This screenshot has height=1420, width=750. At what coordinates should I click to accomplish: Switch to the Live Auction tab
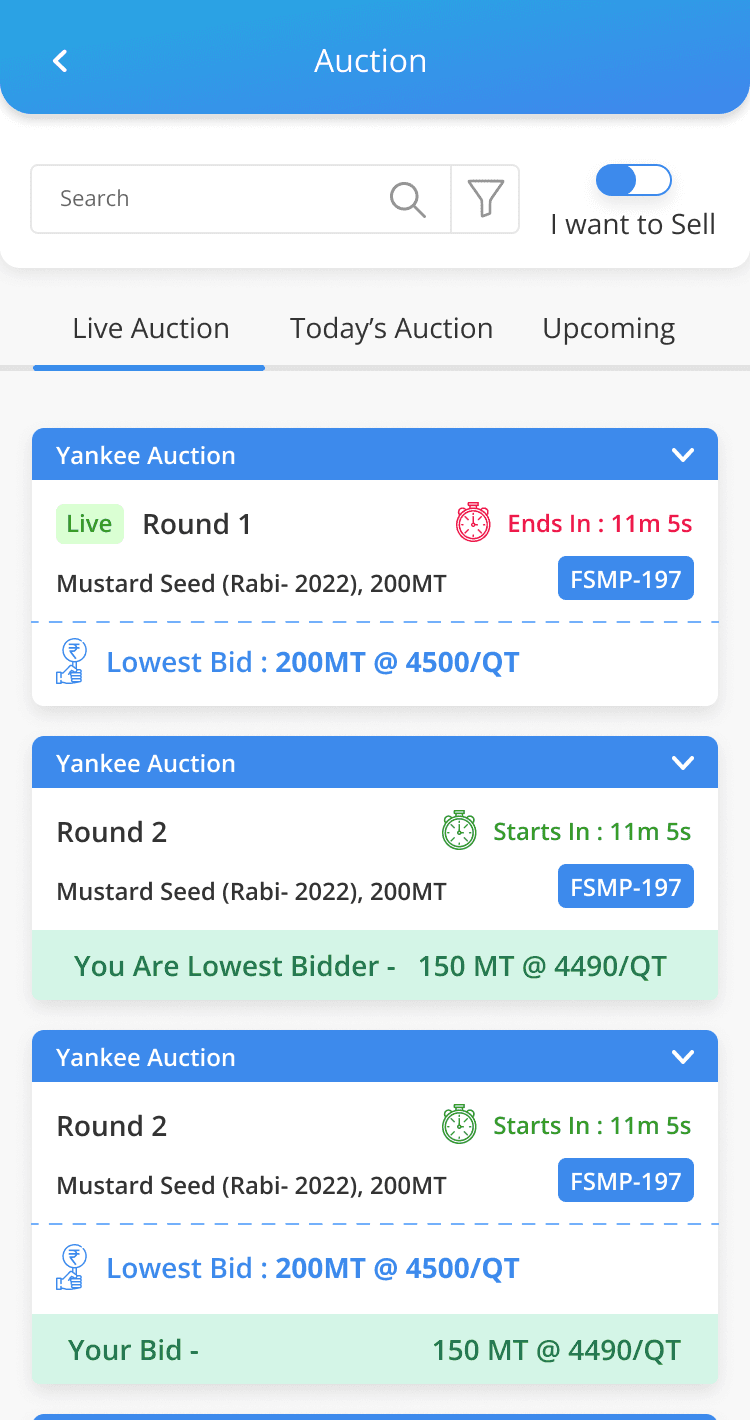(x=150, y=329)
